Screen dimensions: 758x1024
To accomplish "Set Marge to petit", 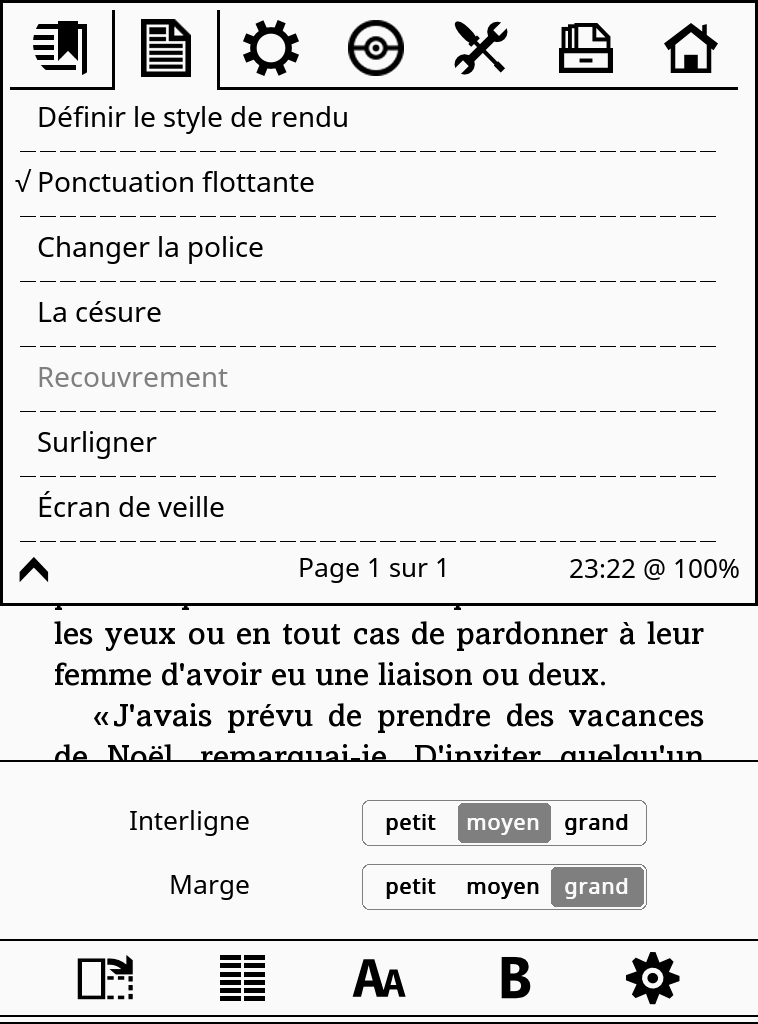I will pyautogui.click(x=410, y=887).
